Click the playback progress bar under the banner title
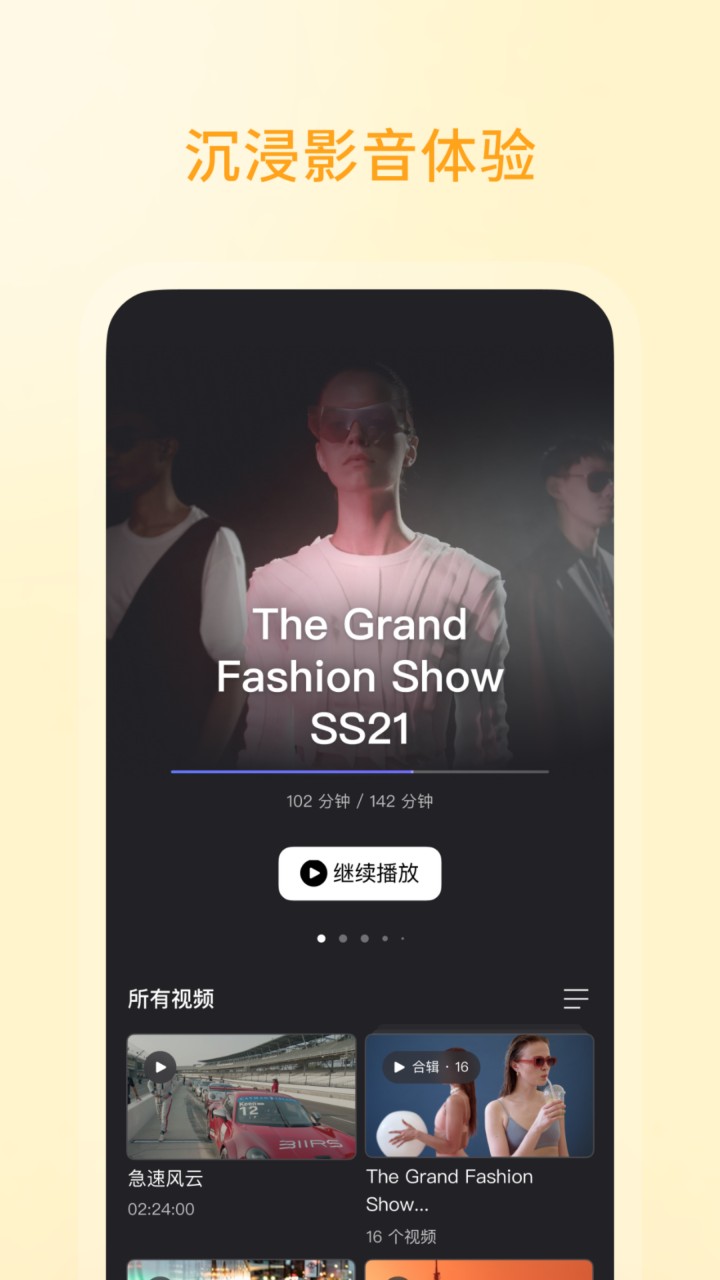 click(360, 771)
